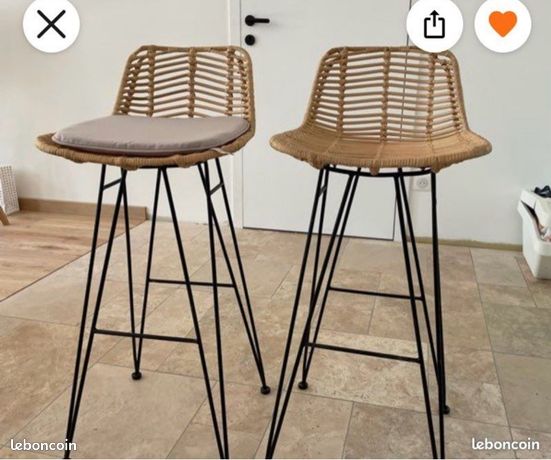Share this listing
The width and height of the screenshot is (551, 460).
tap(435, 24)
